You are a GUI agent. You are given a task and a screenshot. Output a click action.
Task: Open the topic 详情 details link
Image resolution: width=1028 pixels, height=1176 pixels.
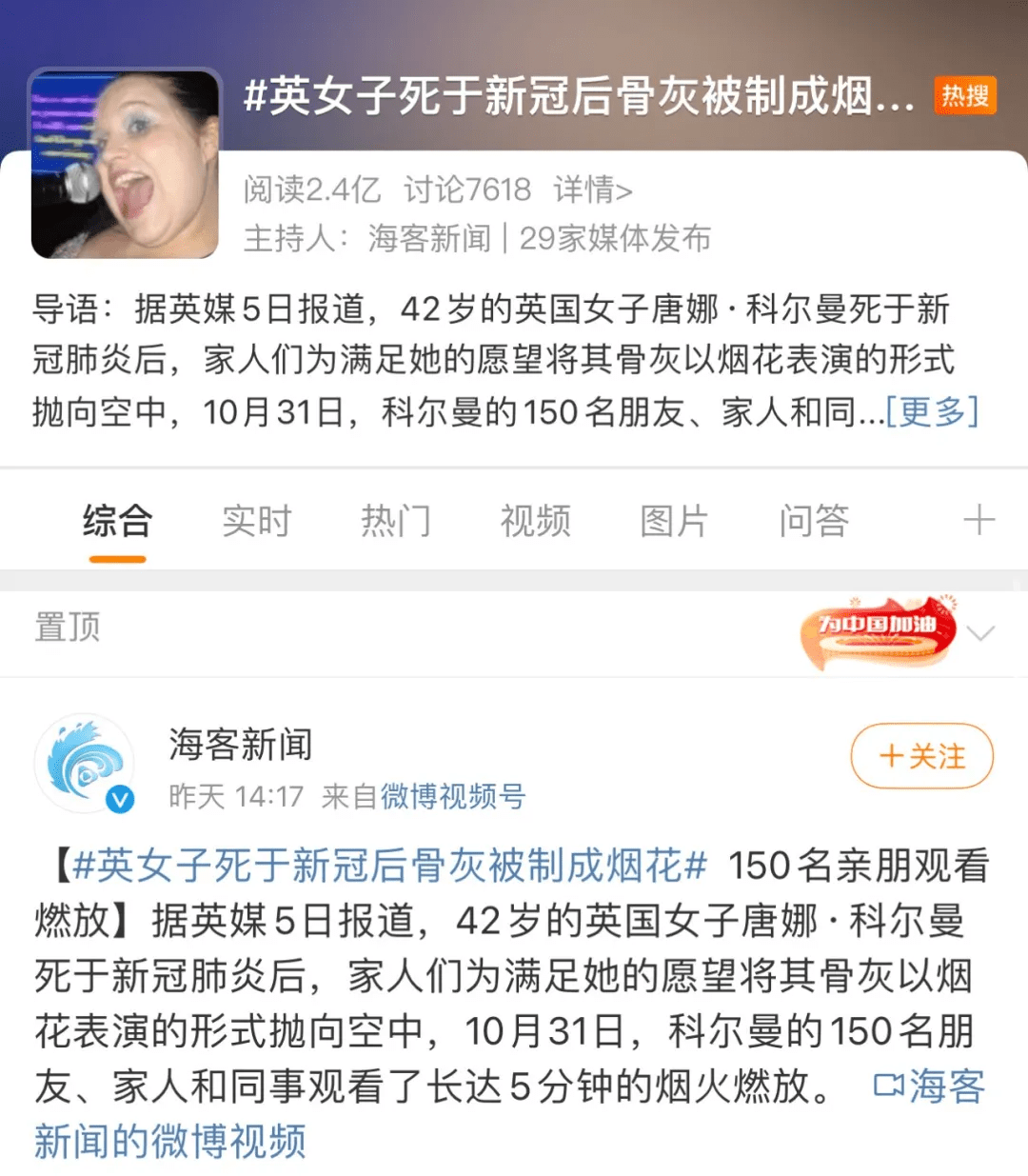point(592,189)
